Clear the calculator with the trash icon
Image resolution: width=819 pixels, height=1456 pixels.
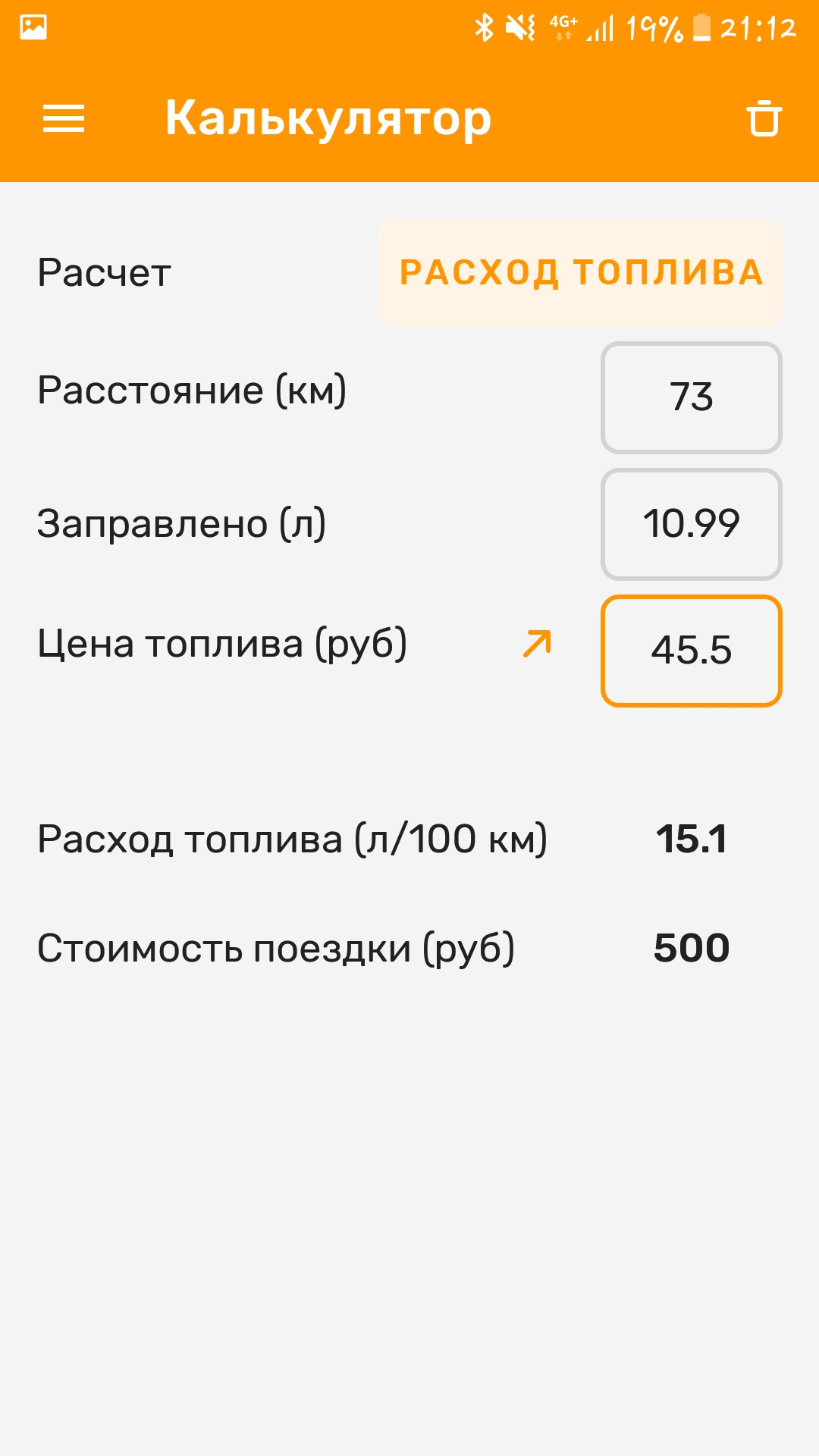763,119
